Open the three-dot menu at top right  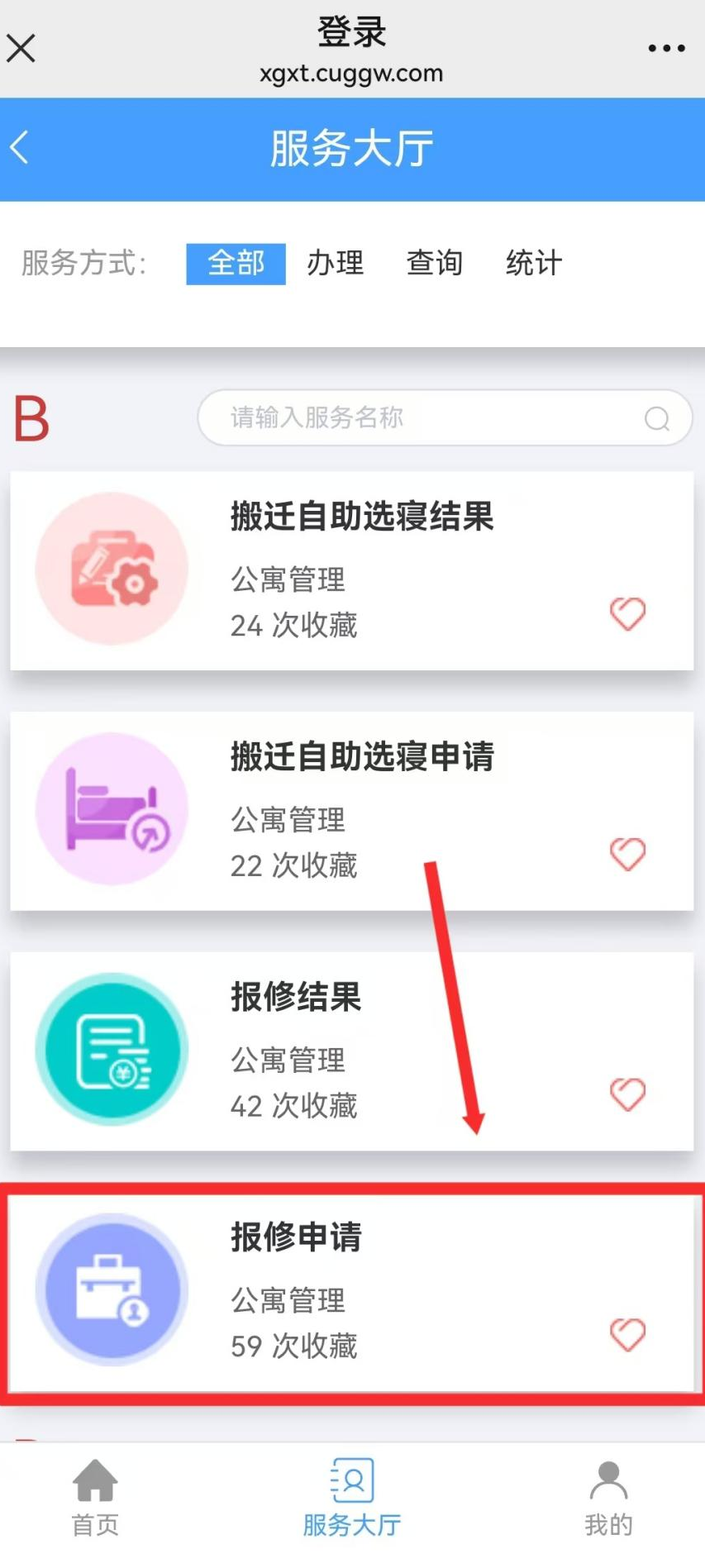[x=666, y=48]
